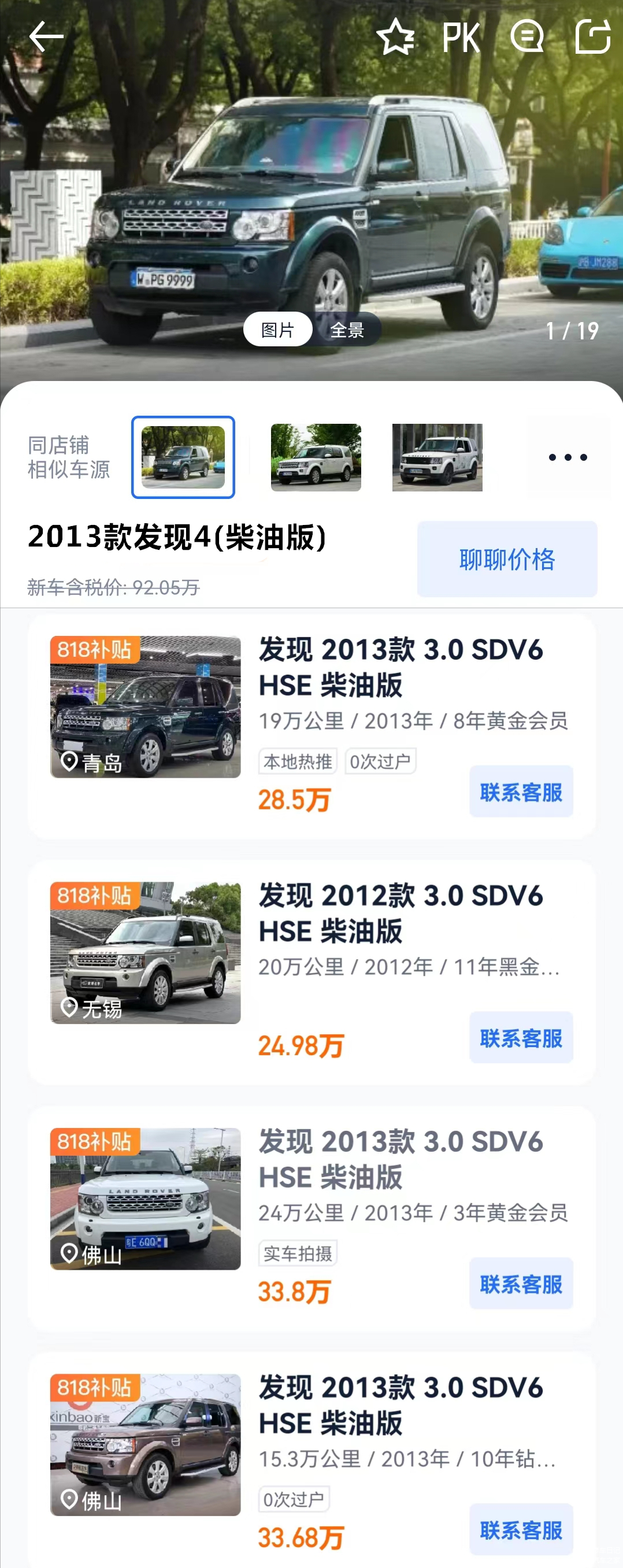View the third similar car thumbnail
This screenshot has height=1568, width=623.
point(437,457)
